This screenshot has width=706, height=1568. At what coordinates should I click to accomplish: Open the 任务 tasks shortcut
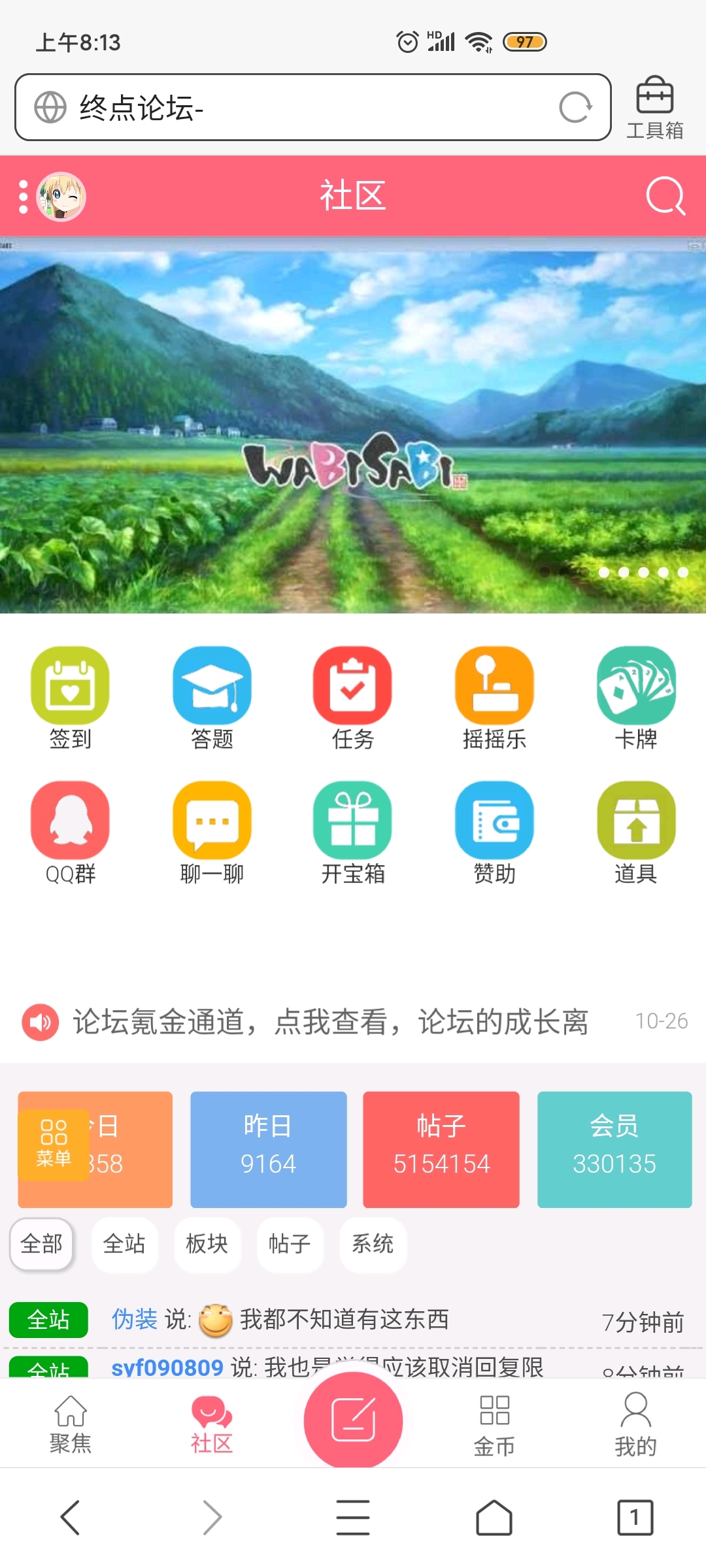(353, 698)
